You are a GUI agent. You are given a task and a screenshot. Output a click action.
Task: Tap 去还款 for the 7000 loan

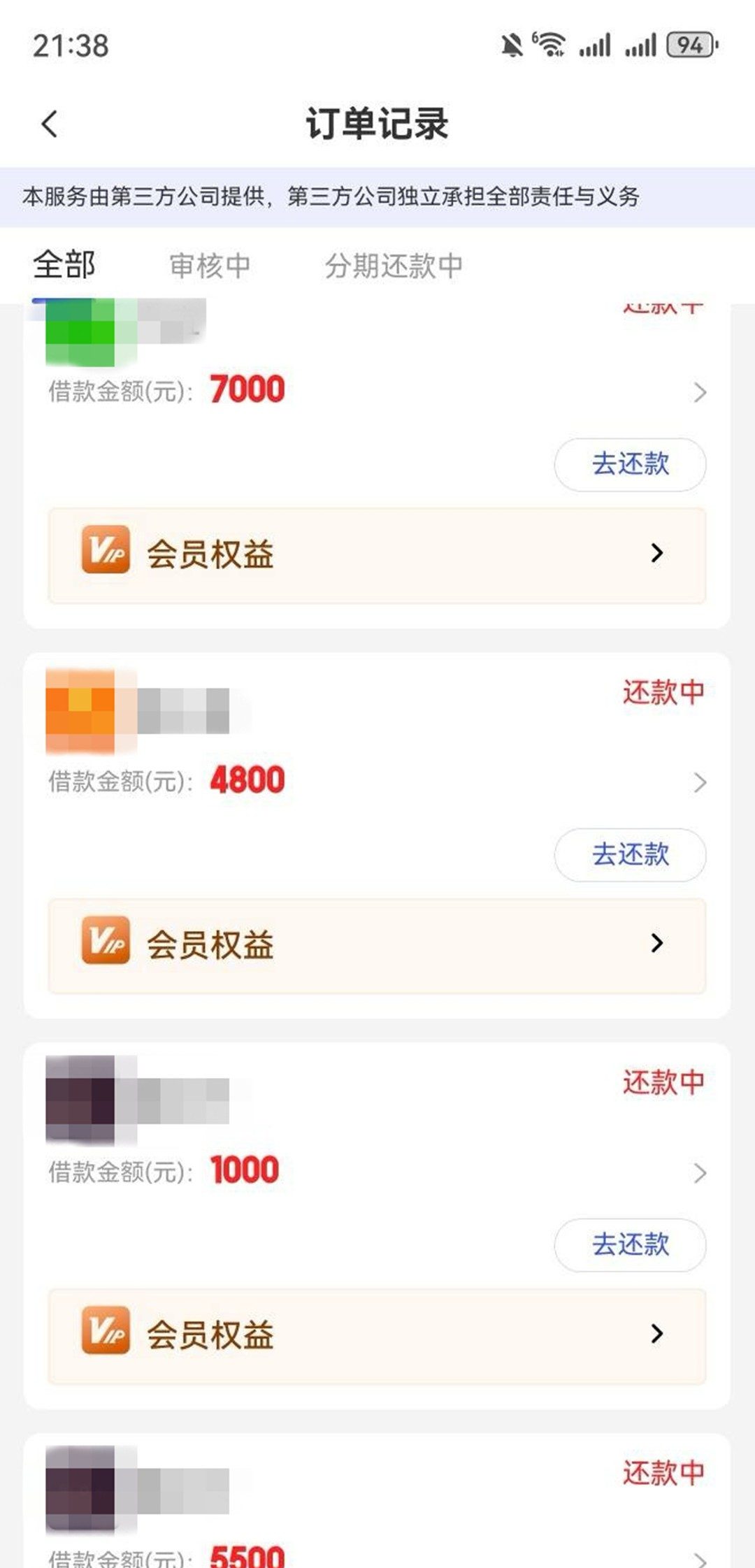click(630, 464)
